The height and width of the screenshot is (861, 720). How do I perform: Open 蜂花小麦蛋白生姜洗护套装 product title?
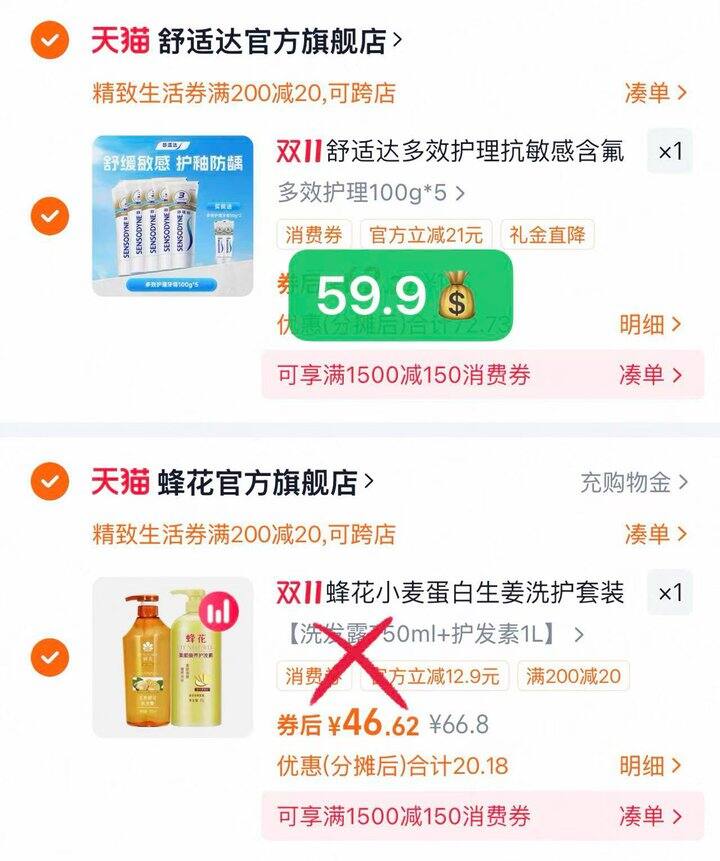point(474,592)
